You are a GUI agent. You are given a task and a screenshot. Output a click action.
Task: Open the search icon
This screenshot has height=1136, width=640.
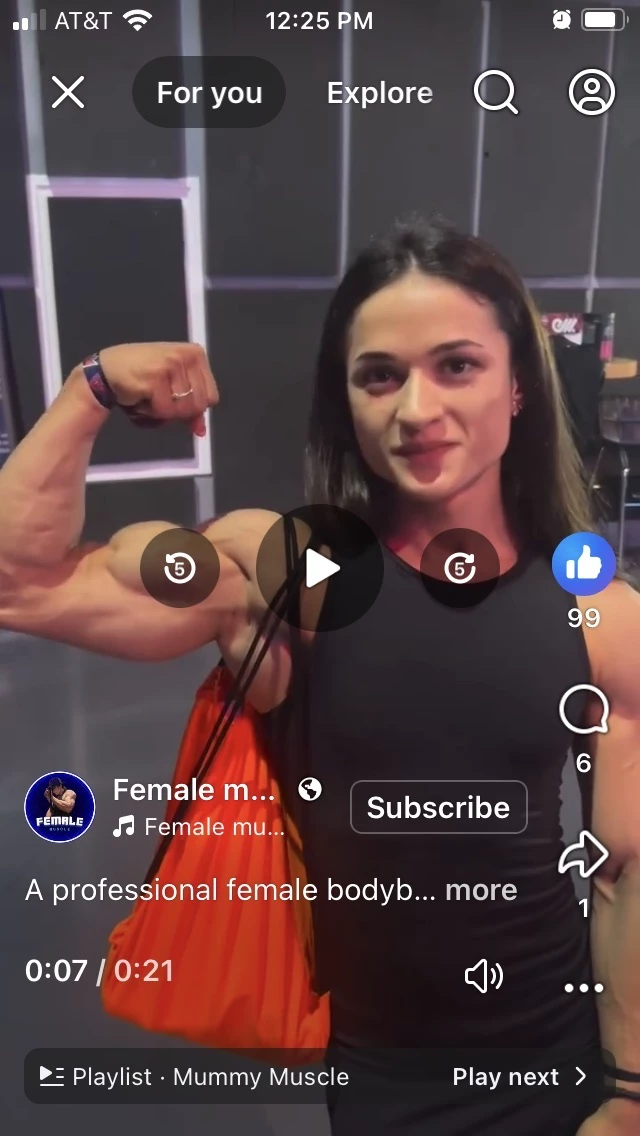[x=495, y=93]
